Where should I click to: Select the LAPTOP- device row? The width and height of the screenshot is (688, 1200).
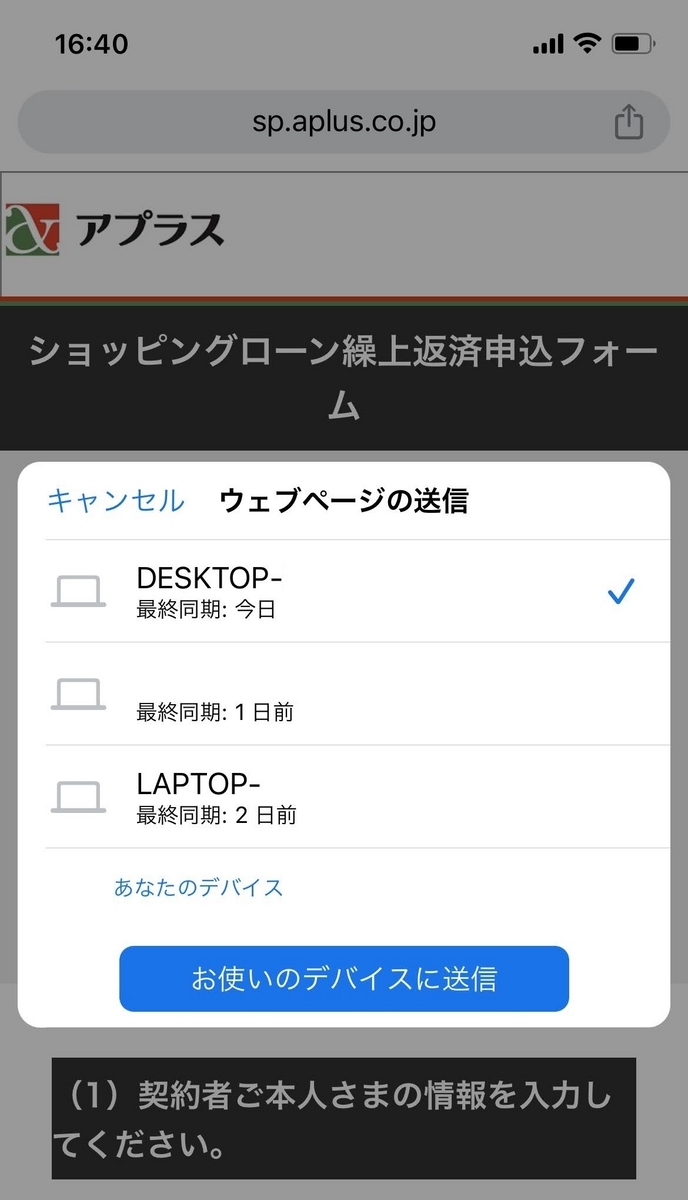tap(343, 797)
